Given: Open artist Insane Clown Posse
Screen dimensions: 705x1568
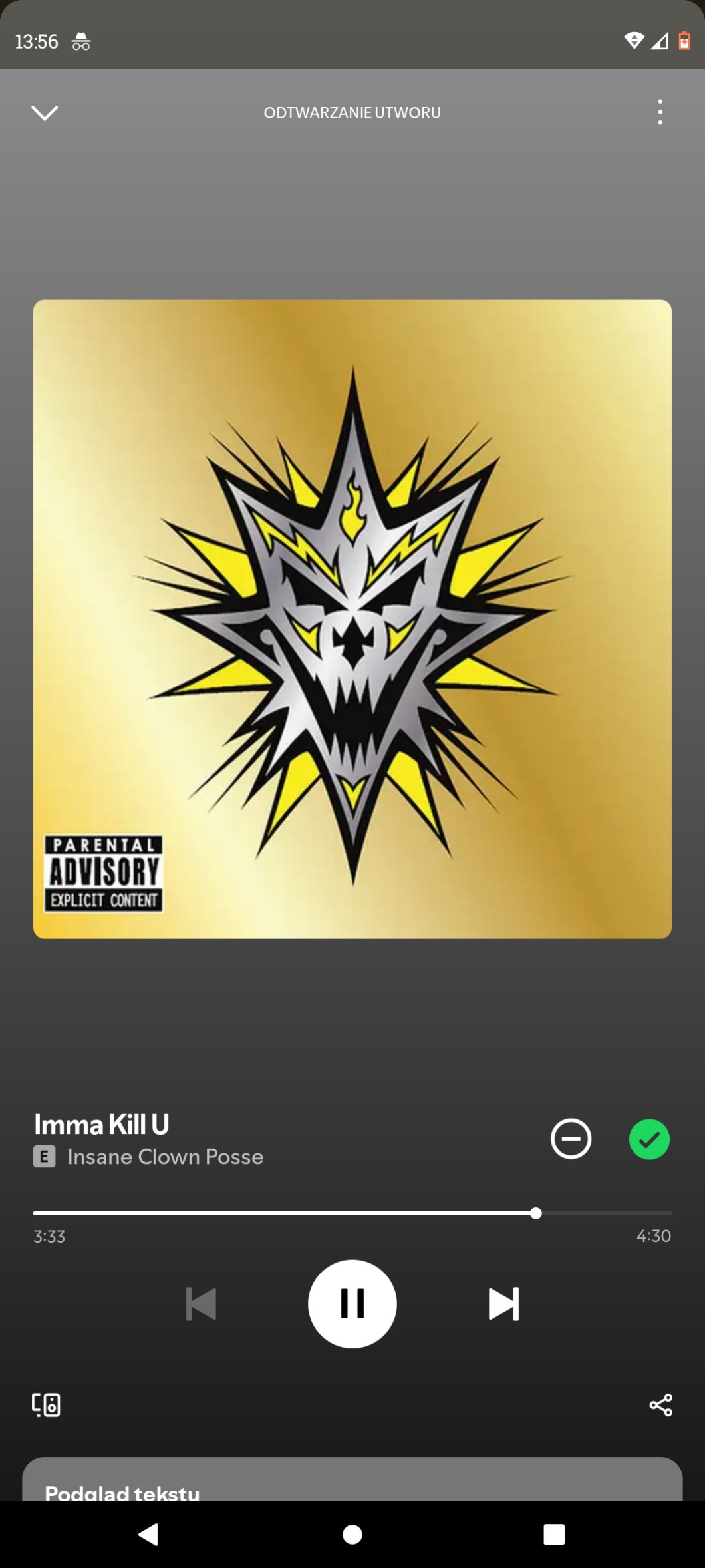Looking at the screenshot, I should (x=166, y=1157).
